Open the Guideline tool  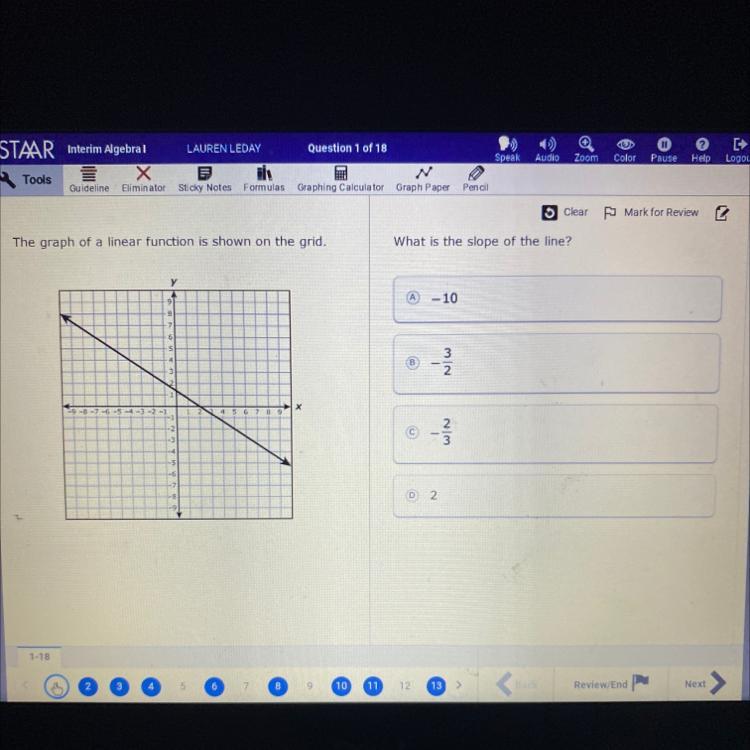[x=89, y=177]
